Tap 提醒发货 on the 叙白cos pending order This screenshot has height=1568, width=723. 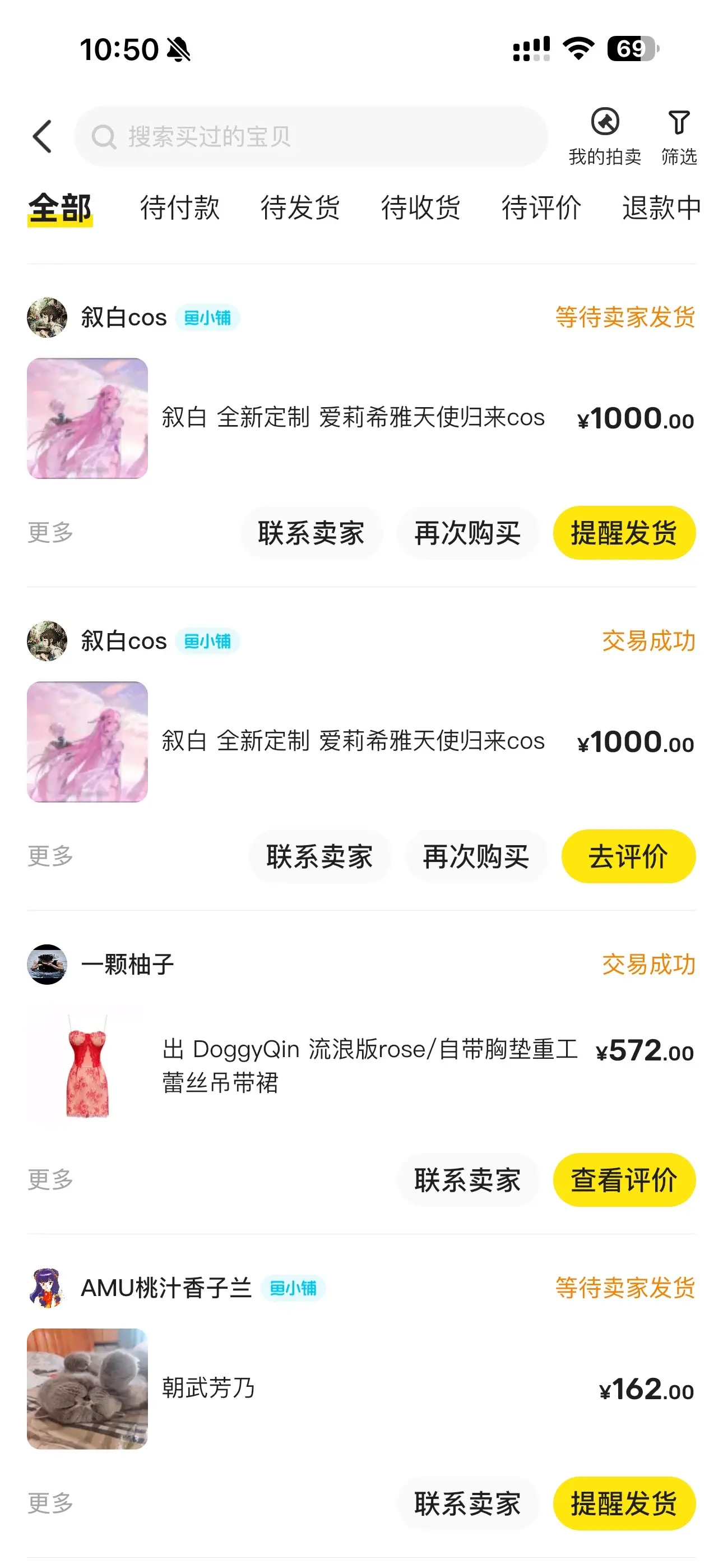(624, 533)
